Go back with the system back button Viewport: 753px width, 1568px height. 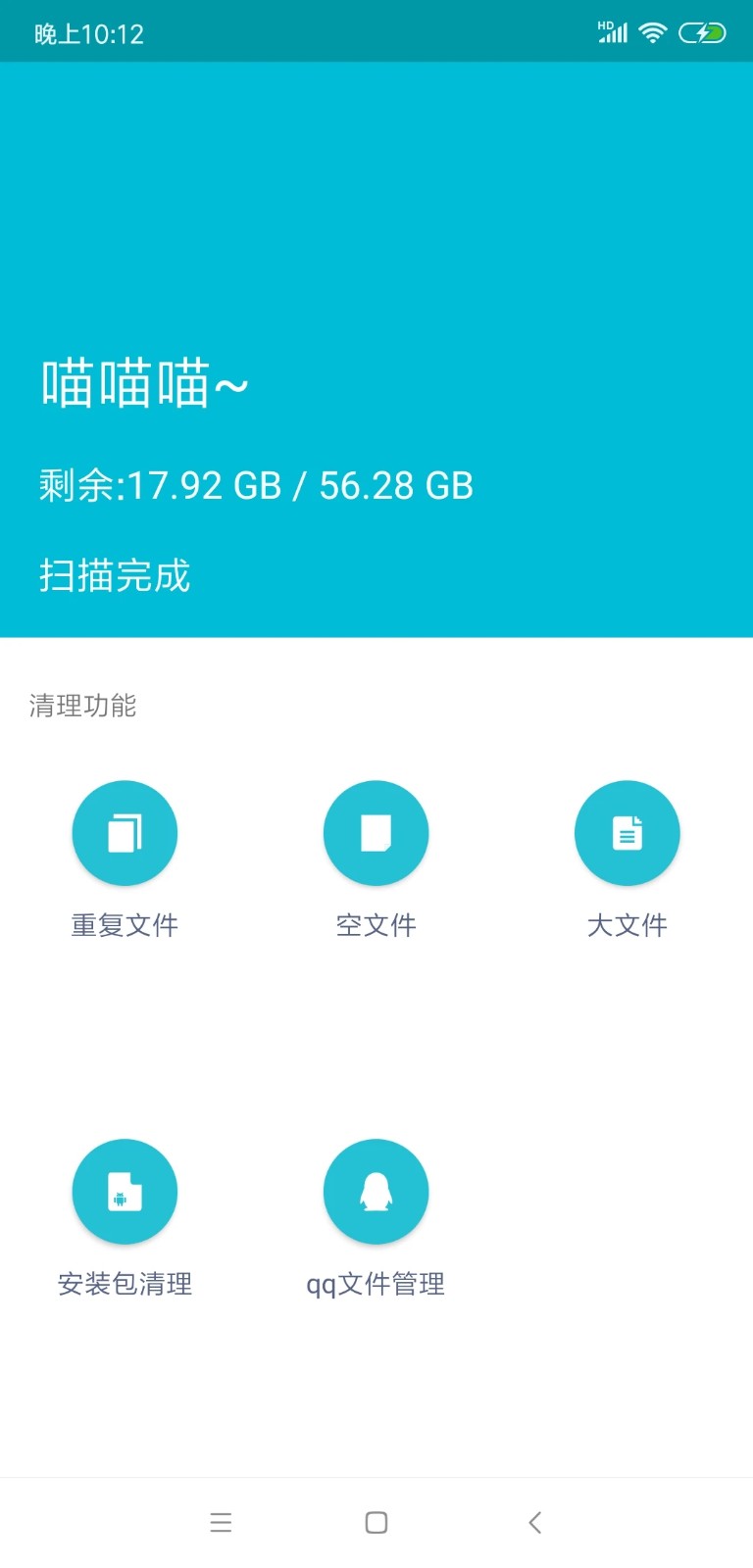(x=534, y=1522)
